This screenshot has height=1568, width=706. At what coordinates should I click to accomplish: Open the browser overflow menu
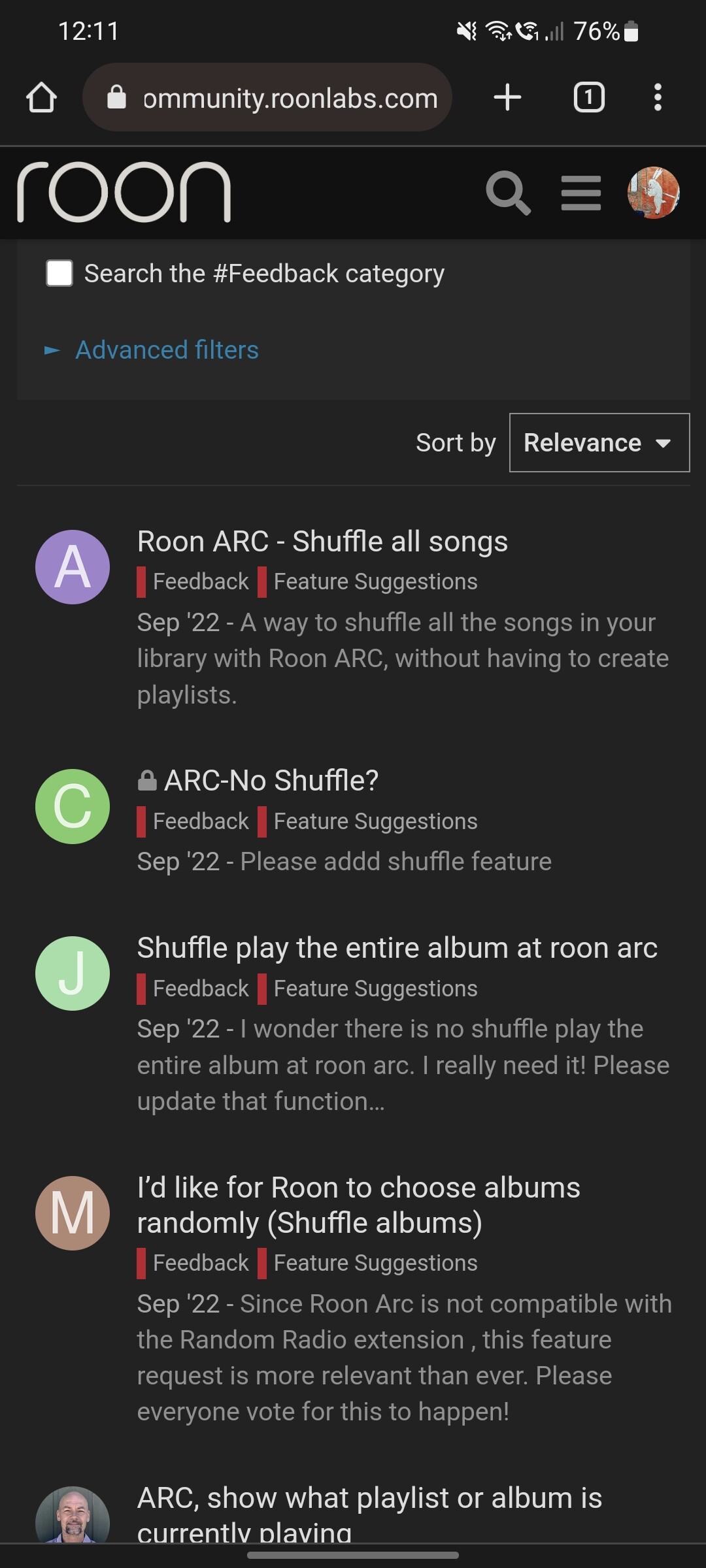pos(658,97)
